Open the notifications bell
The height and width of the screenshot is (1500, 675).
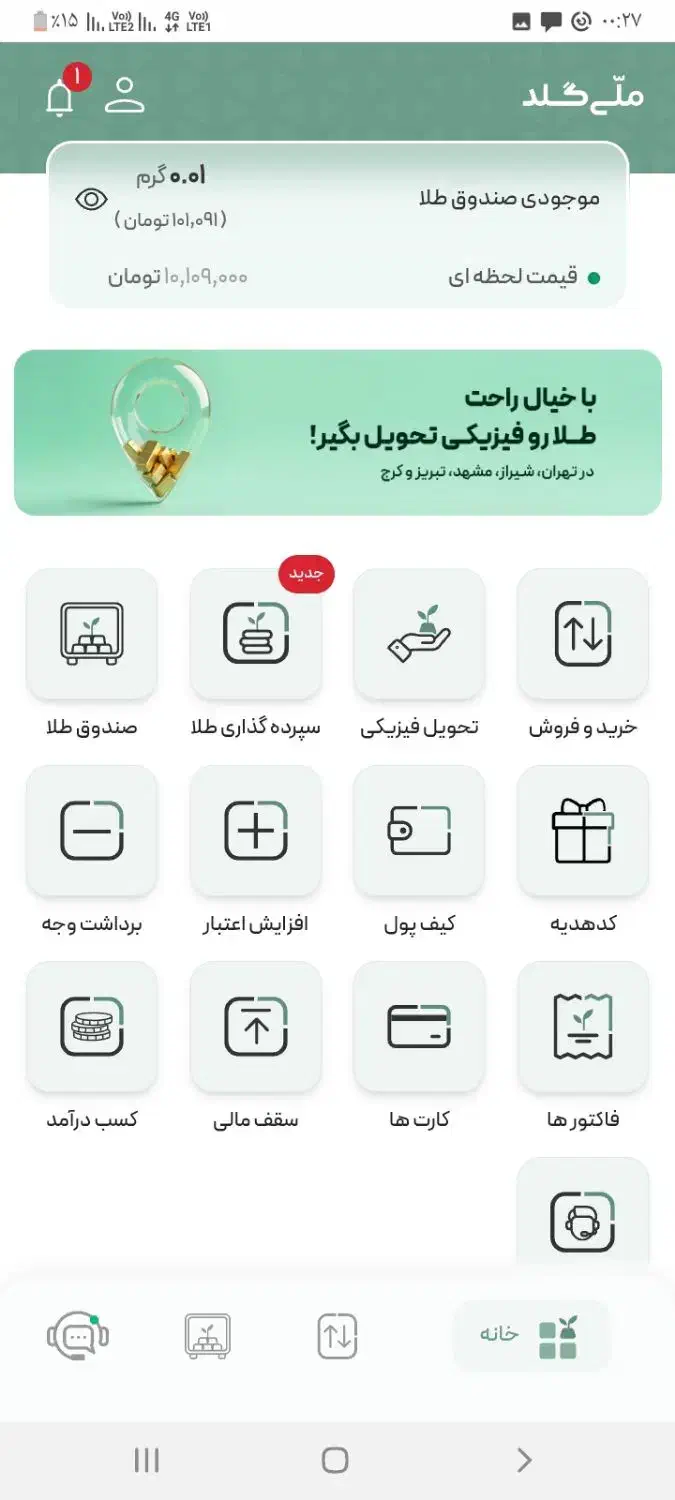[x=60, y=97]
